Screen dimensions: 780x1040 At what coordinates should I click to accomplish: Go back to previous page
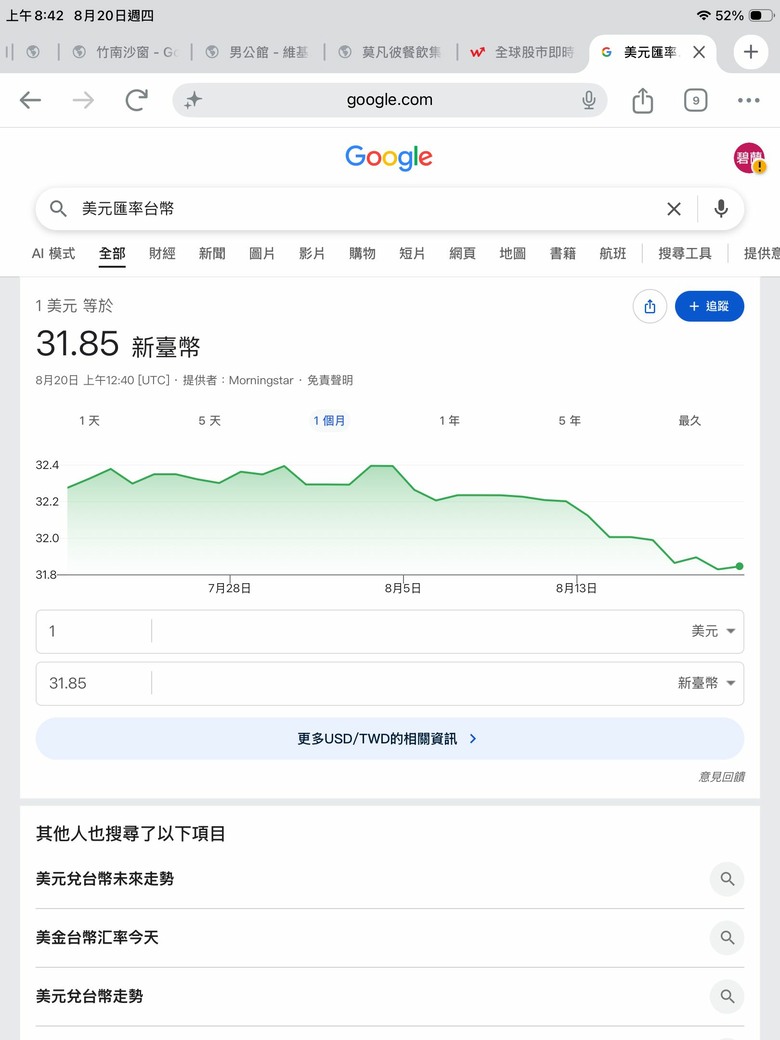pos(31,100)
